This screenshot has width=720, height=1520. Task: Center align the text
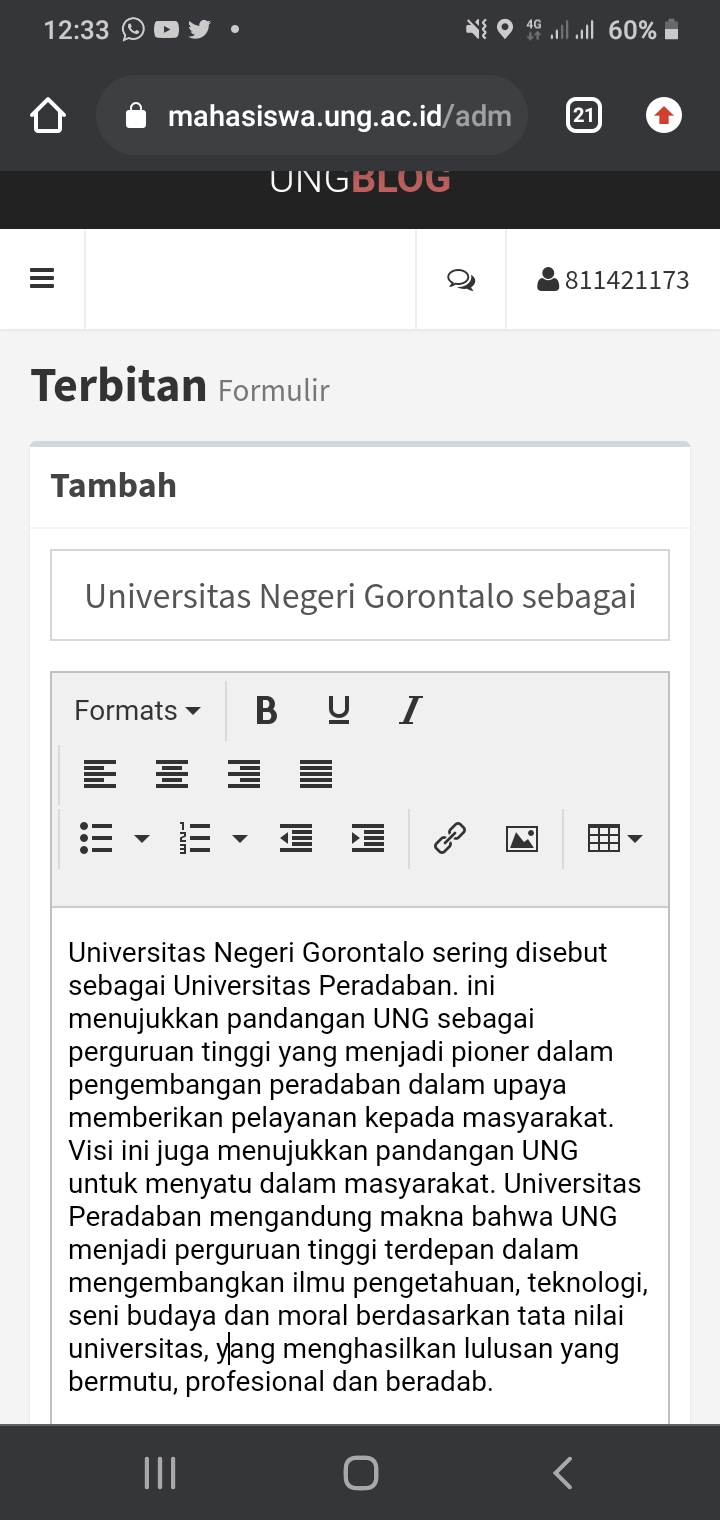coord(171,774)
